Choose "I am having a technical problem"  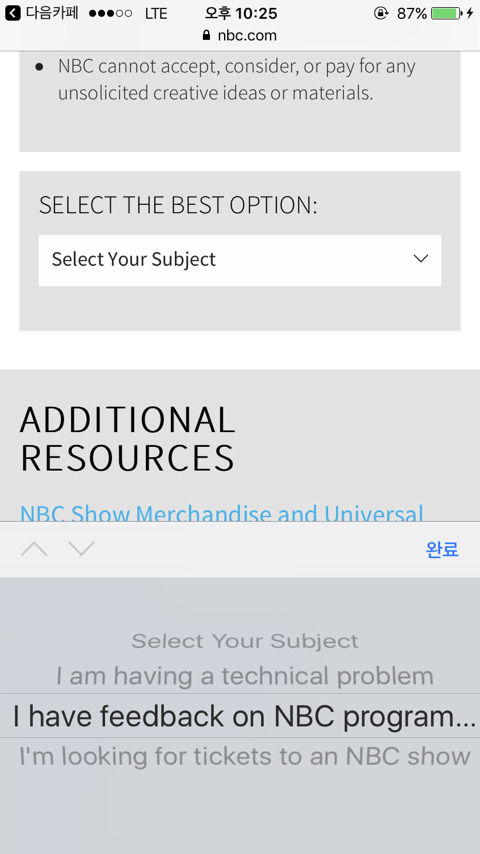[x=245, y=676]
